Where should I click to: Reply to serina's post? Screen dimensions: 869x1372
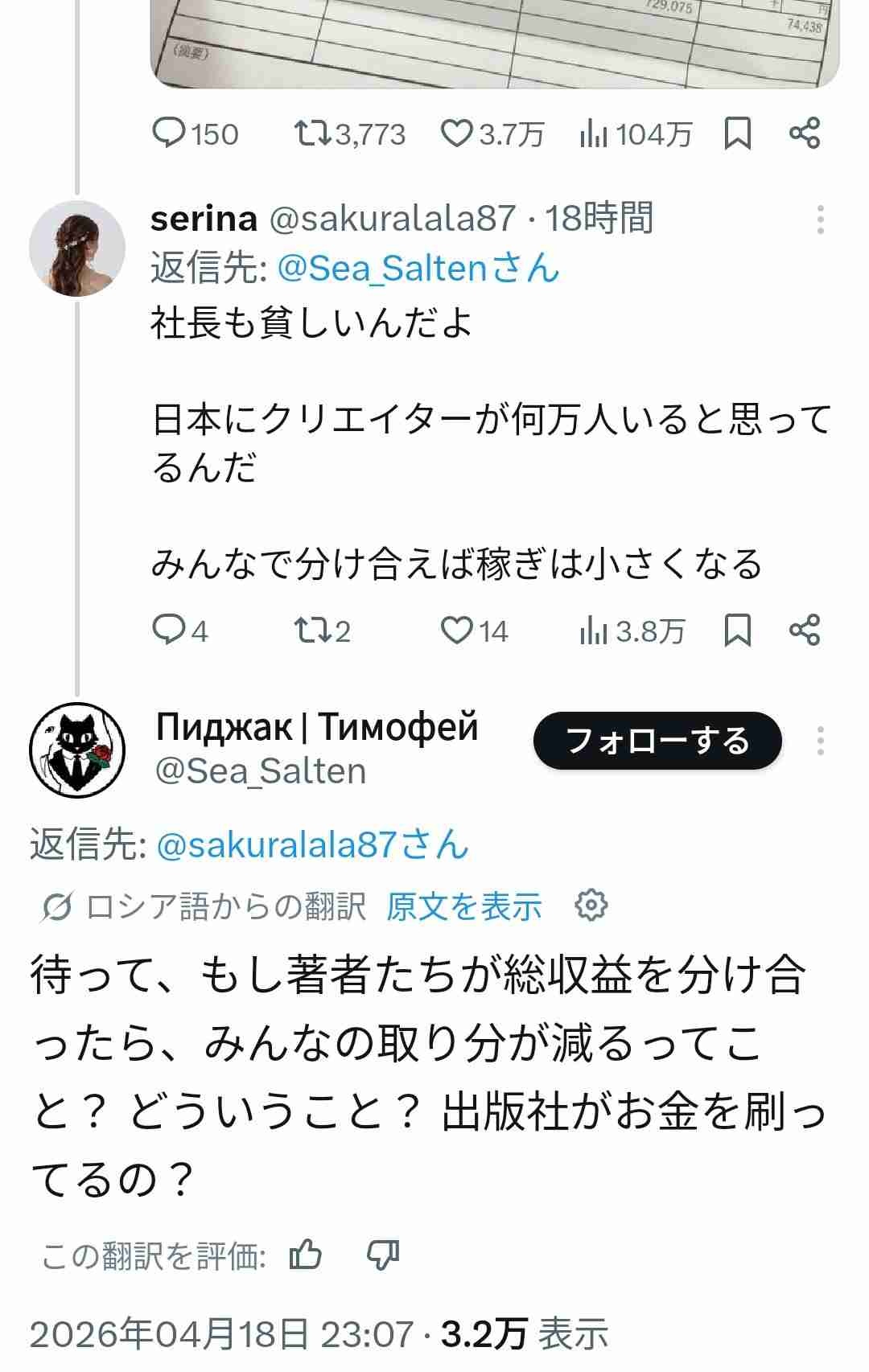170,631
